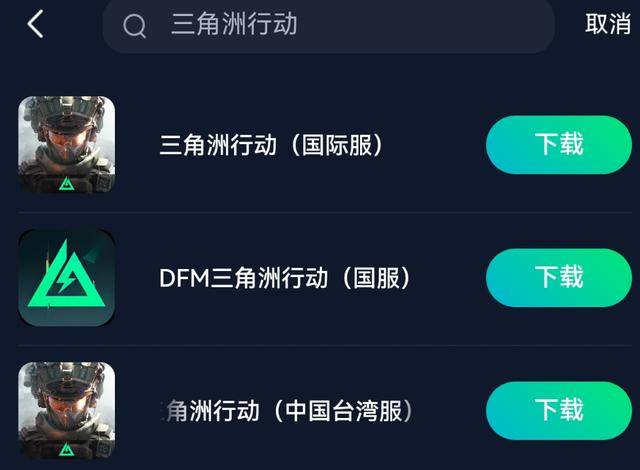Screen dimensions: 640x470
Task: Open the 三角洲行动（国际服） result
Action: point(272,146)
